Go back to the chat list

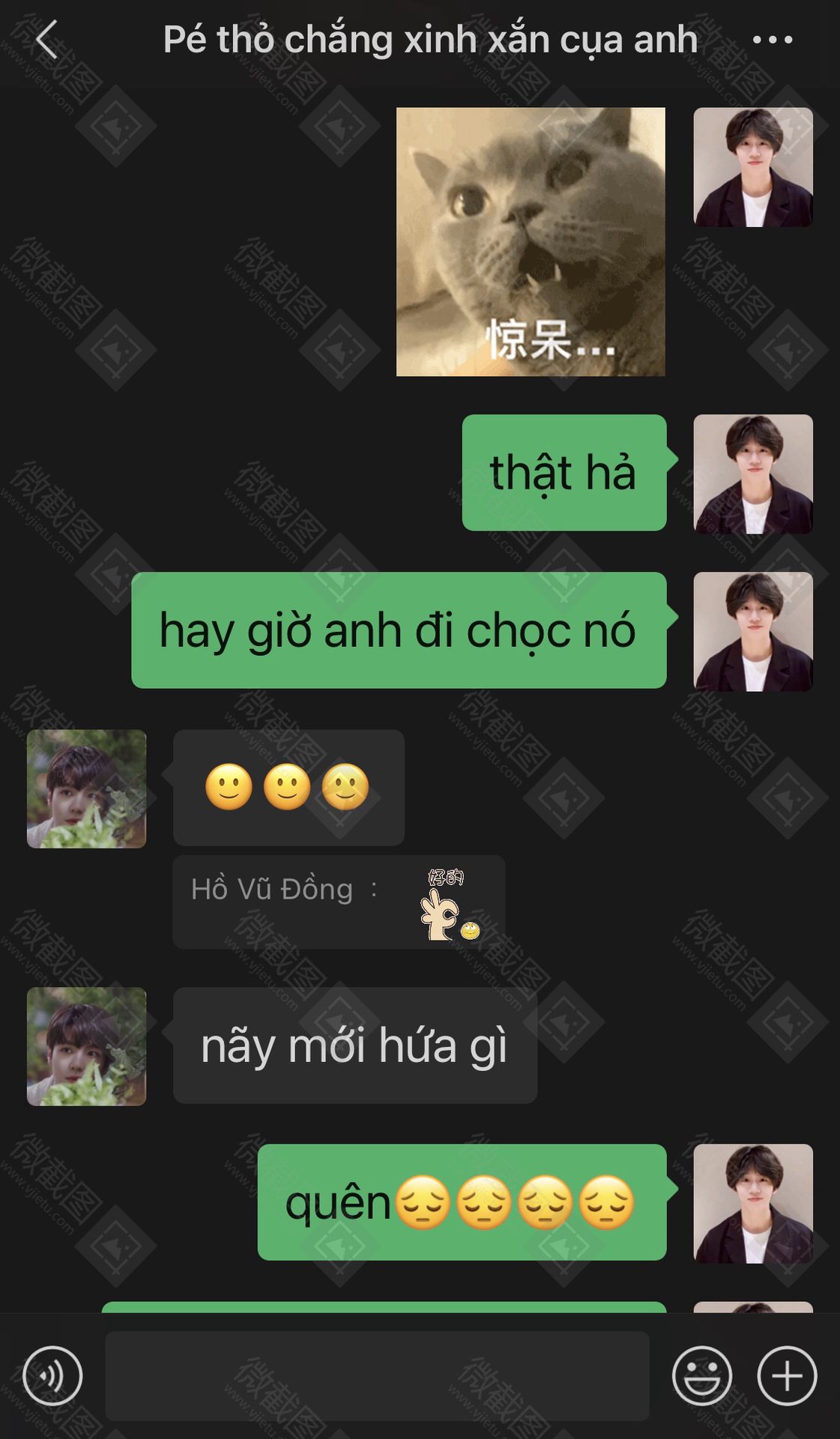tap(46, 39)
